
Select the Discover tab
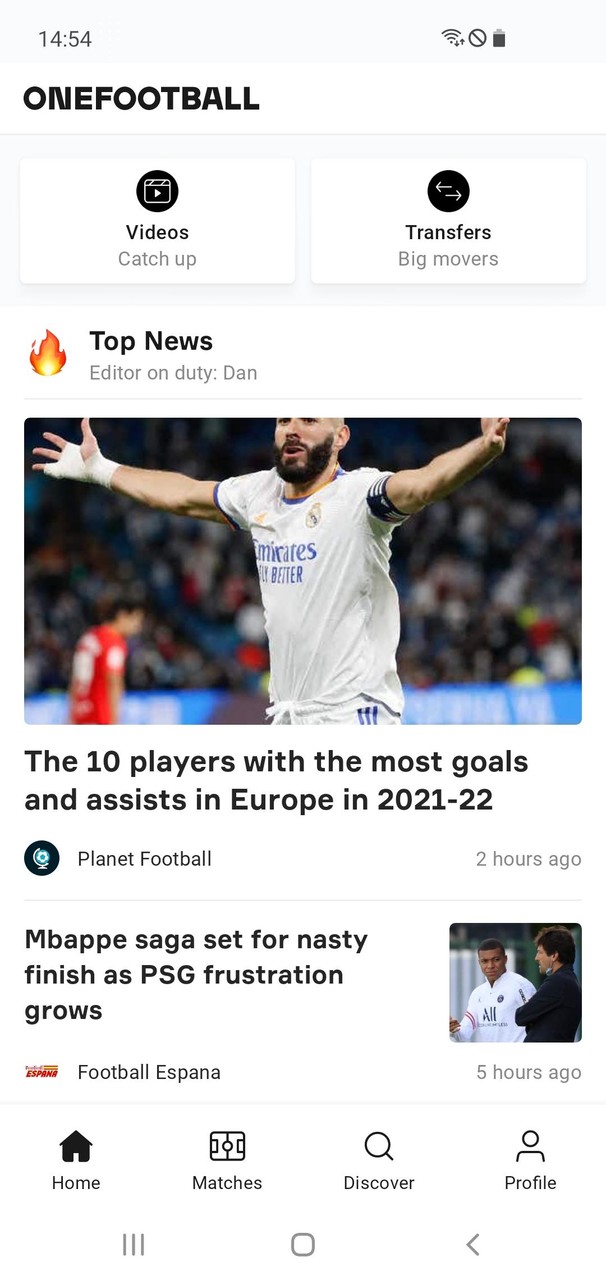pyautogui.click(x=379, y=1160)
